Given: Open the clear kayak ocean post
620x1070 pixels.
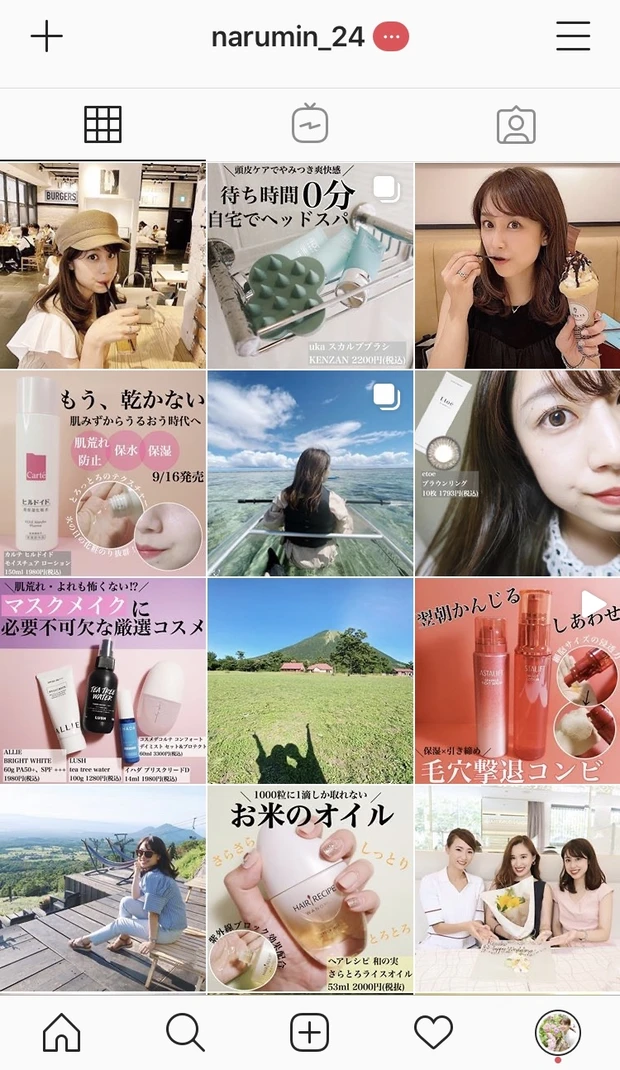Looking at the screenshot, I should coord(310,474).
